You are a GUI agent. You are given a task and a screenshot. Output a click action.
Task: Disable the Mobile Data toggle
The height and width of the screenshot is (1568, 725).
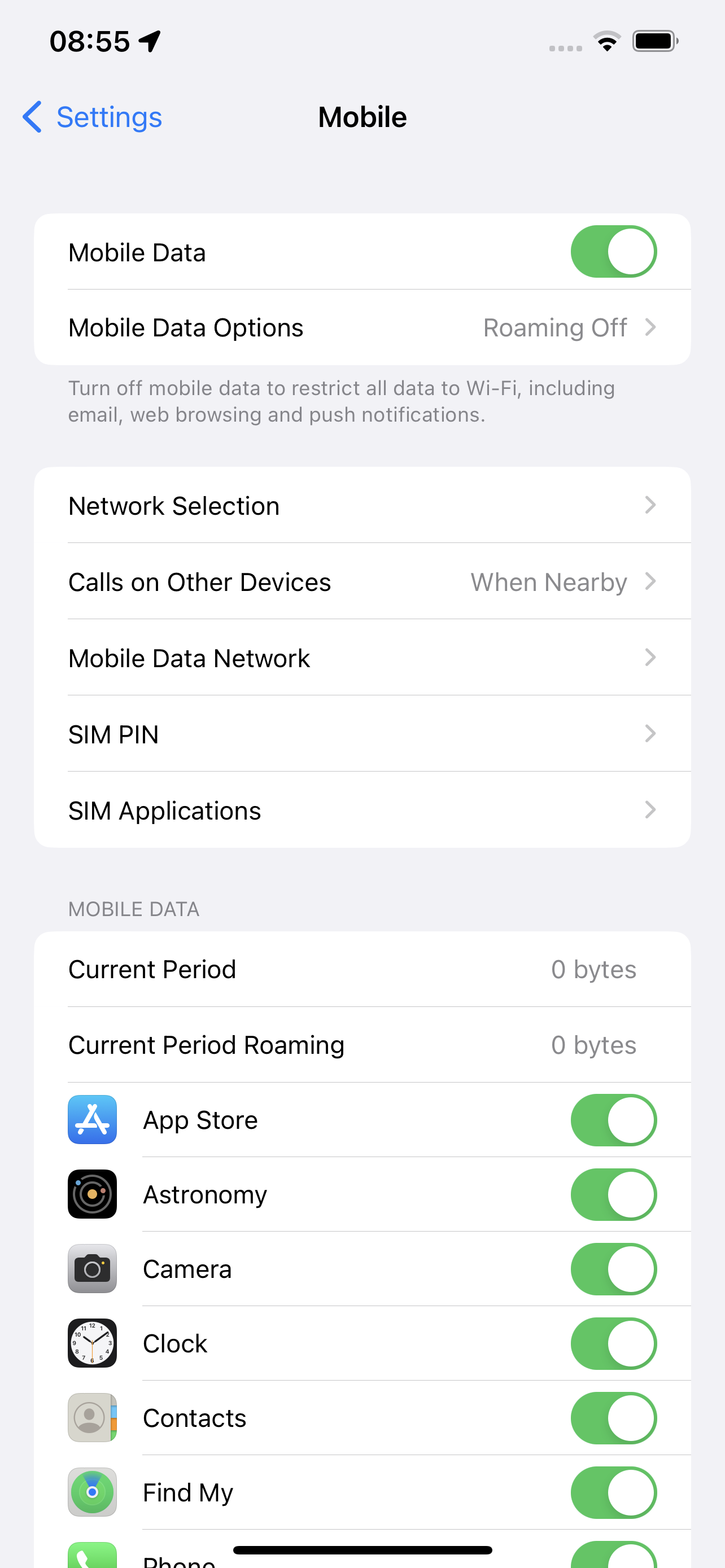614,251
